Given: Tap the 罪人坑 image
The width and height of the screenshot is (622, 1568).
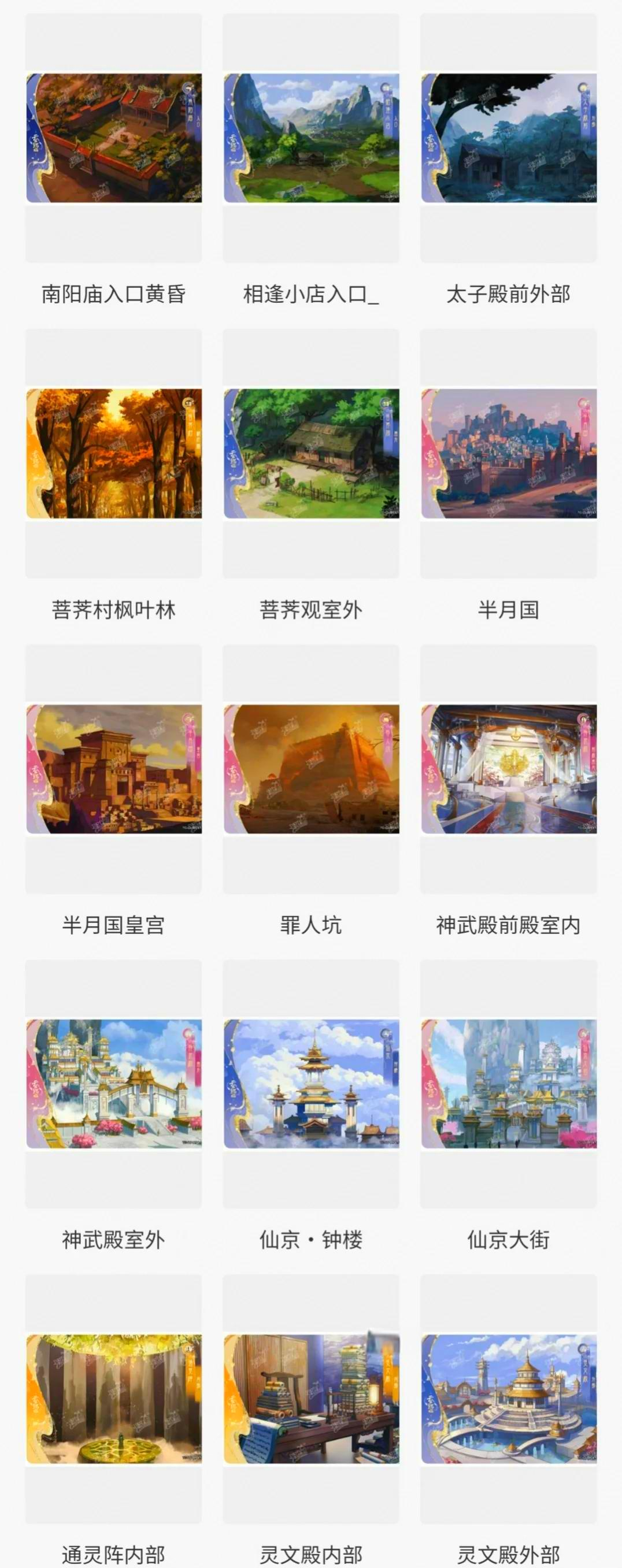Looking at the screenshot, I should 311,769.
